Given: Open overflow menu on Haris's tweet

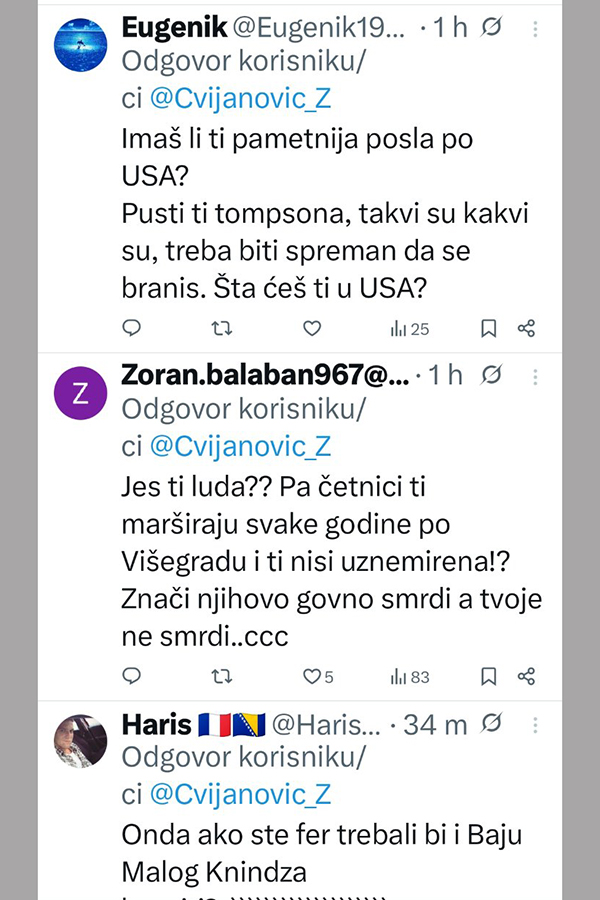Looking at the screenshot, I should tap(535, 725).
